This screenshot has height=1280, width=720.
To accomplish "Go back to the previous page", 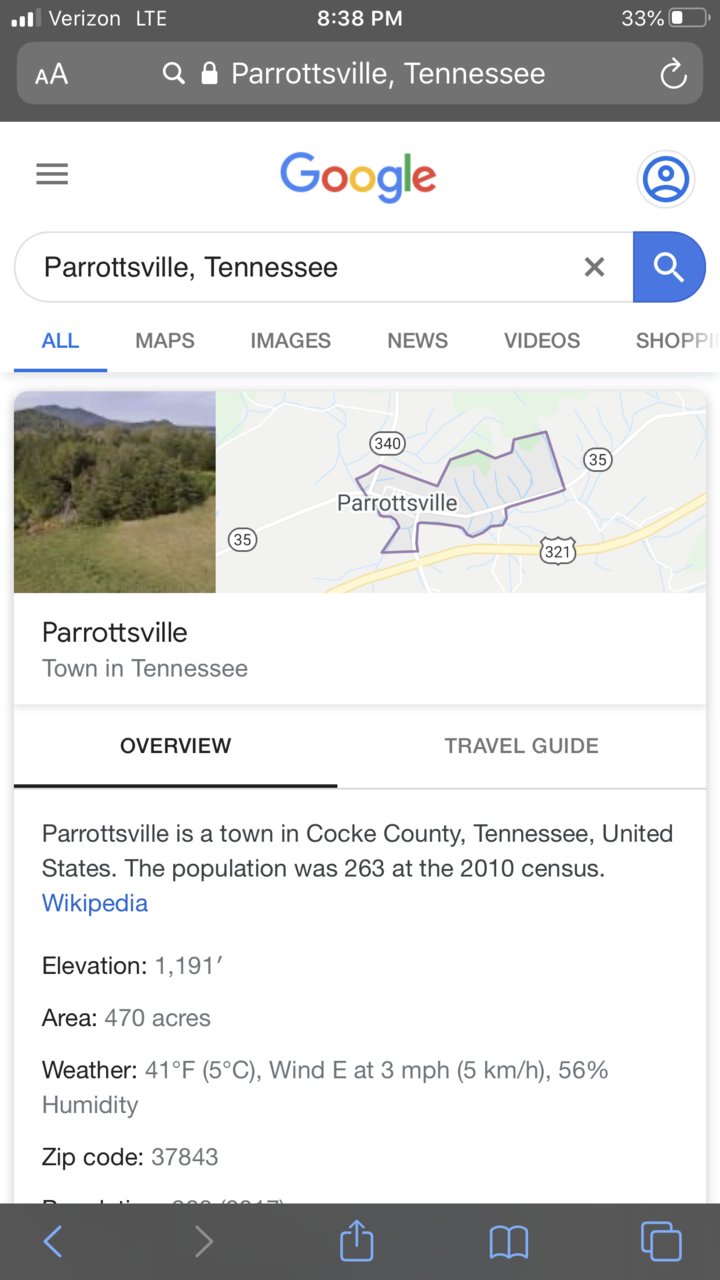I will [x=53, y=1242].
